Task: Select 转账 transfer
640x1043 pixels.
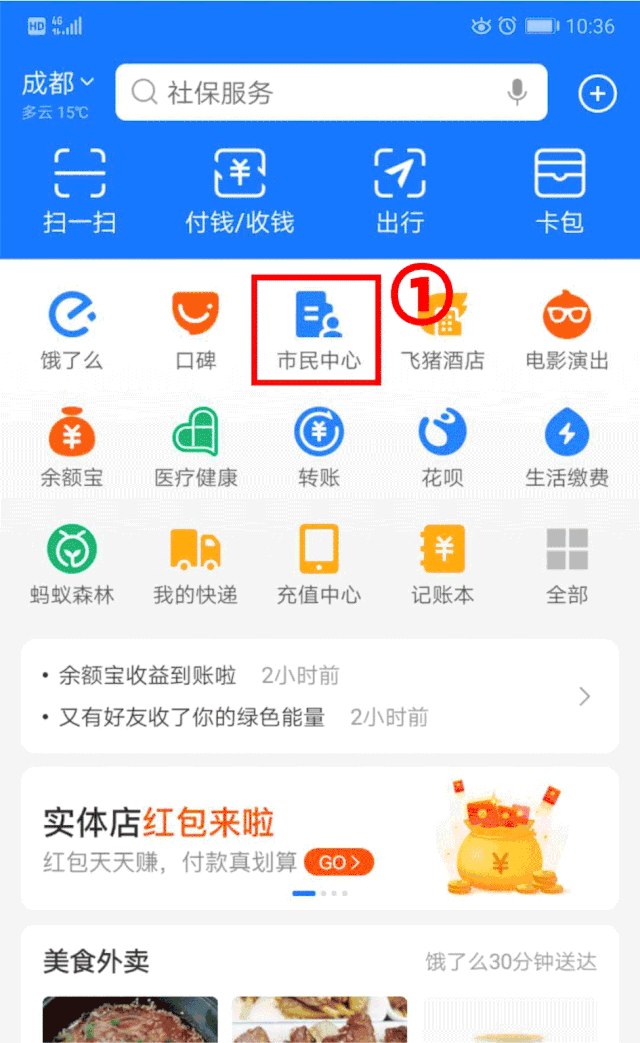Action: coord(319,447)
